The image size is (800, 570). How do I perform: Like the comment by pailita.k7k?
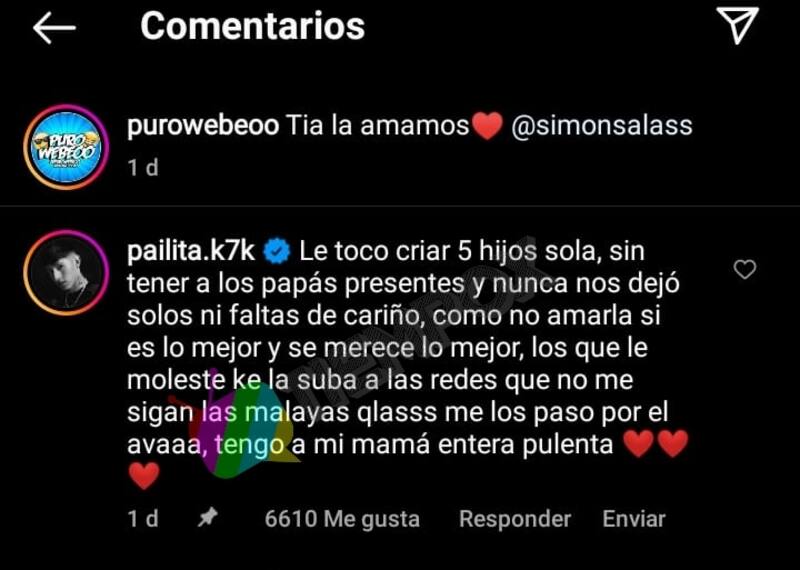tap(745, 269)
